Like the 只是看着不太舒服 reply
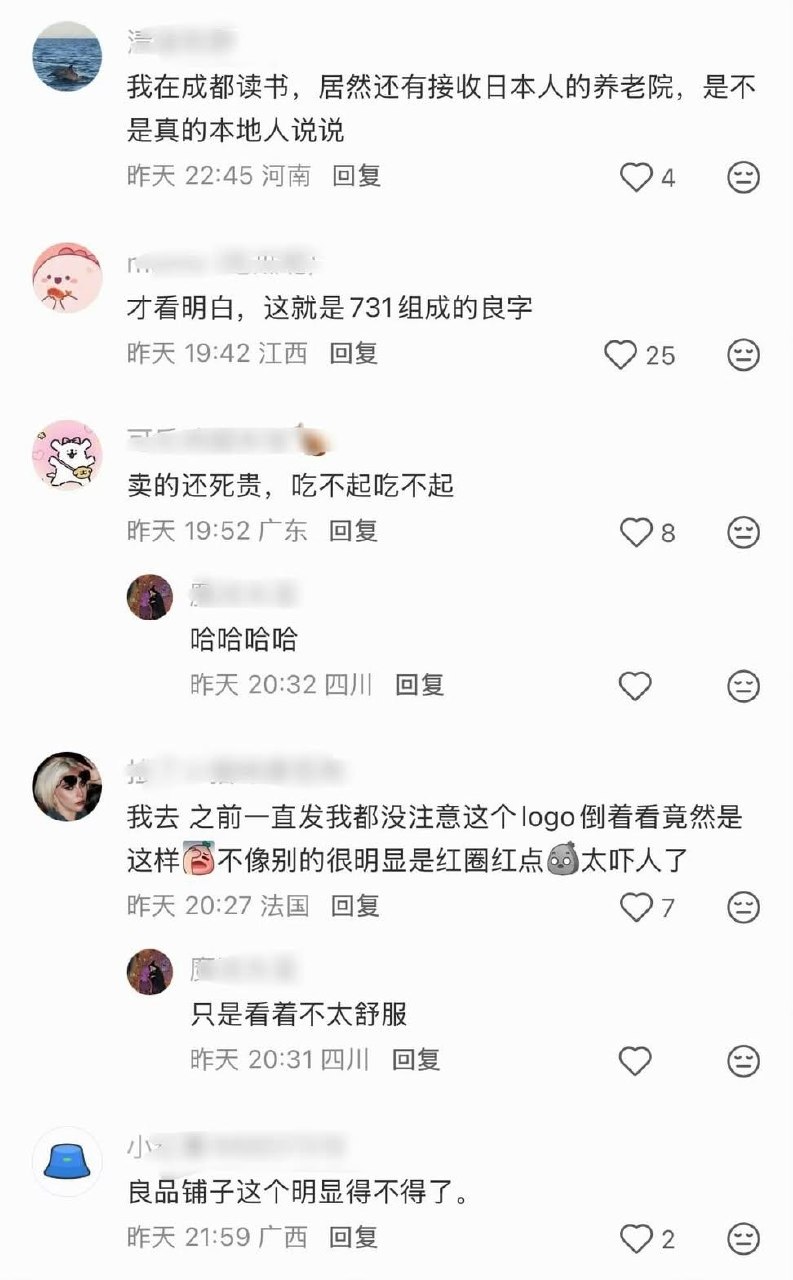Screen dimensions: 793x1280 (636, 1061)
